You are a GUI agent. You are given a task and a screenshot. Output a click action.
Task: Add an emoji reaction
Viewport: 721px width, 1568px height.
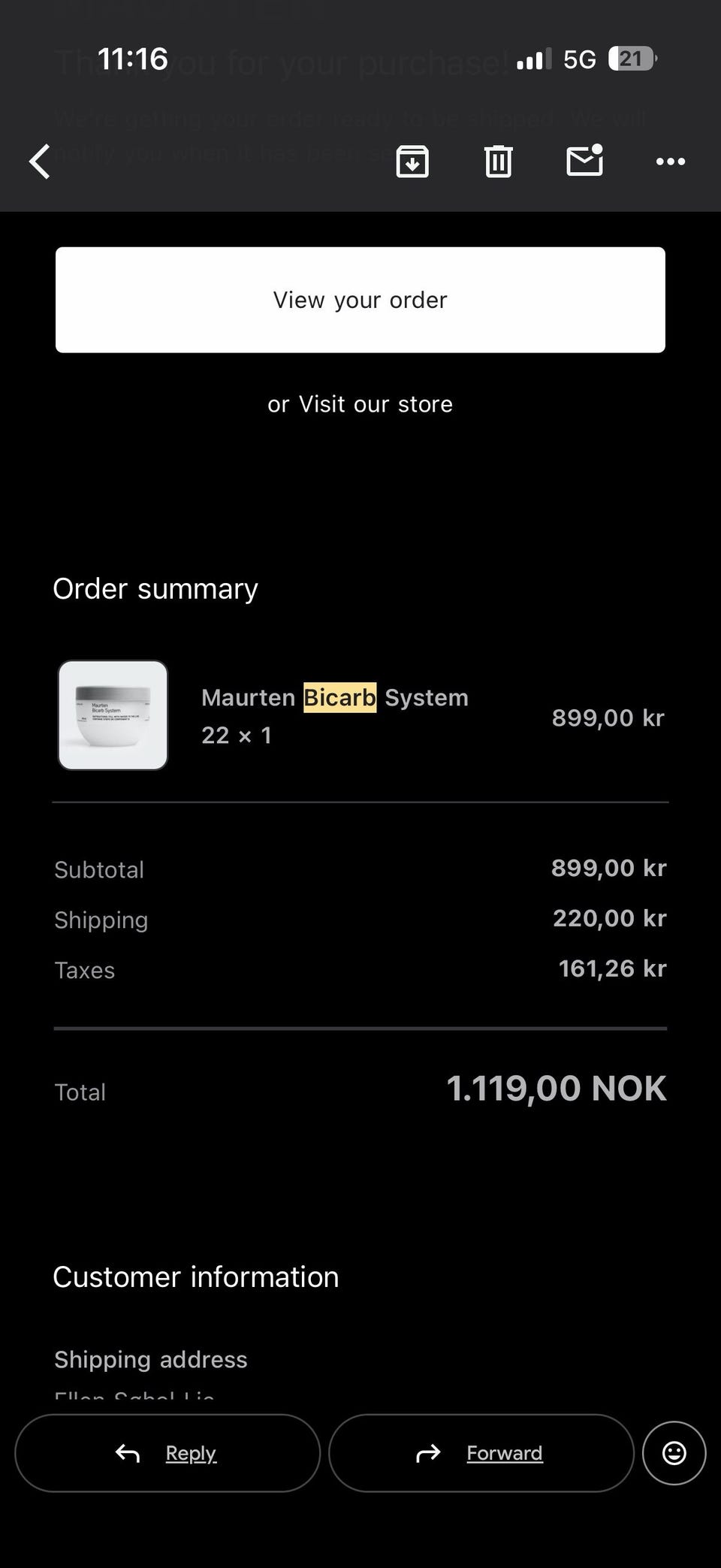[x=674, y=1453]
